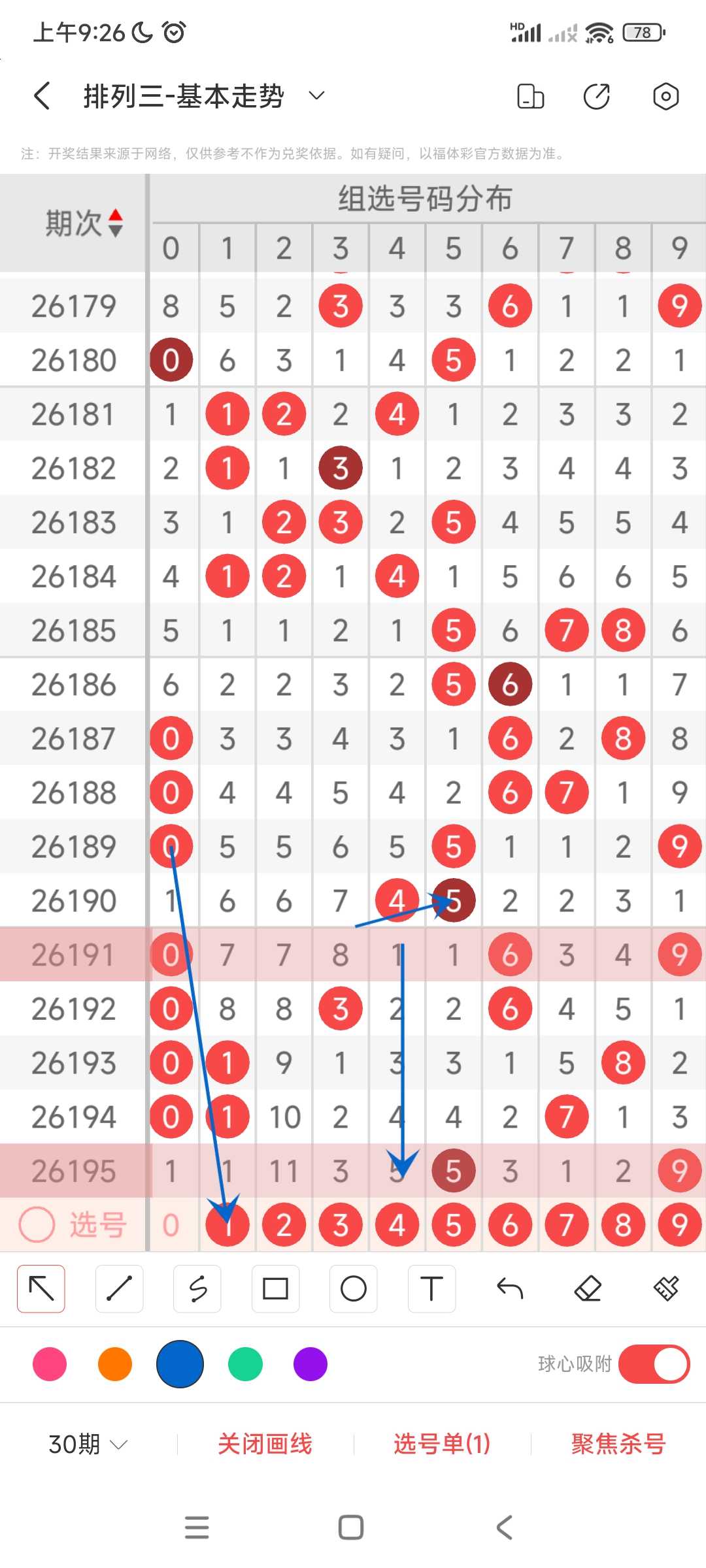This screenshot has width=706, height=1568.
Task: Disable the 球心吸附 switch
Action: click(x=654, y=1364)
